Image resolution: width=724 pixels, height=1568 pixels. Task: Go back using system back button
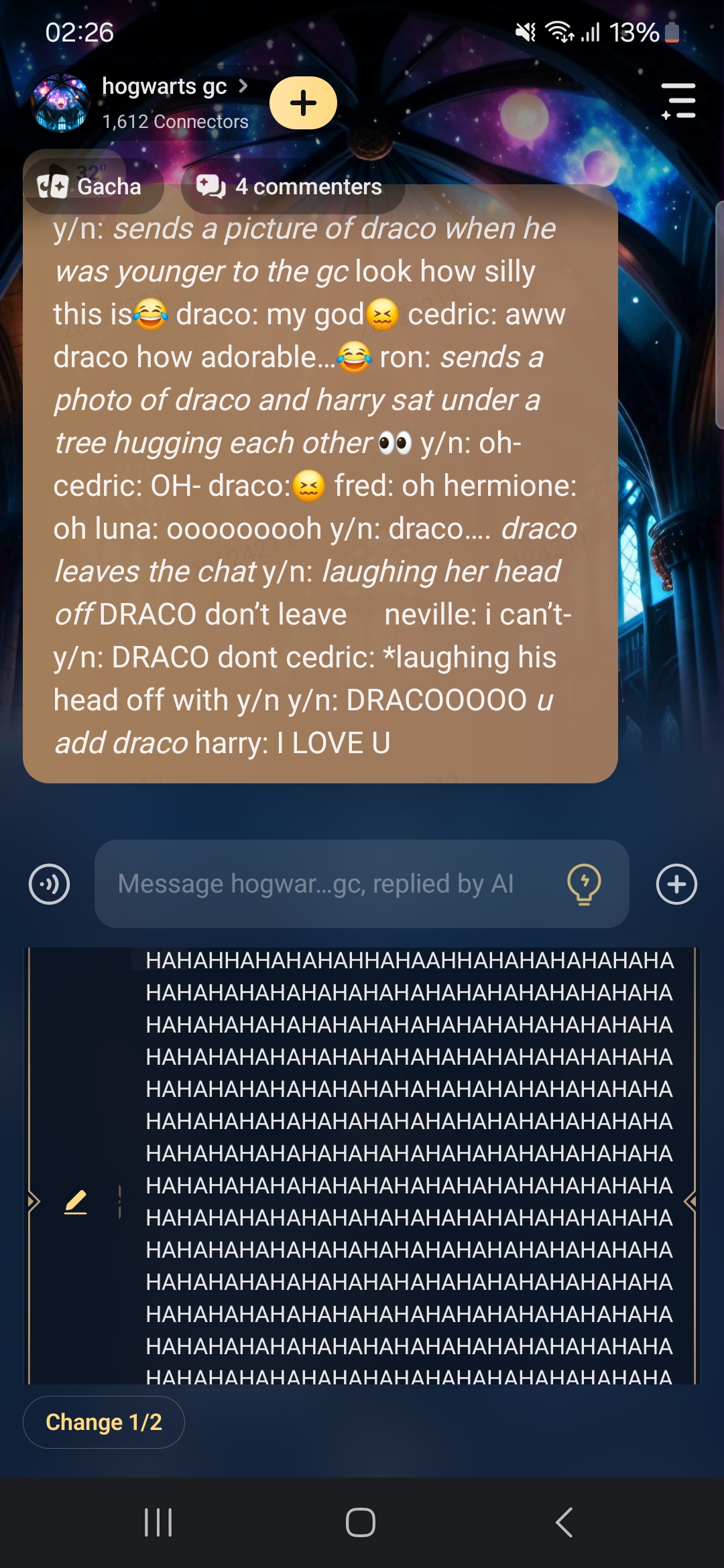click(564, 1522)
